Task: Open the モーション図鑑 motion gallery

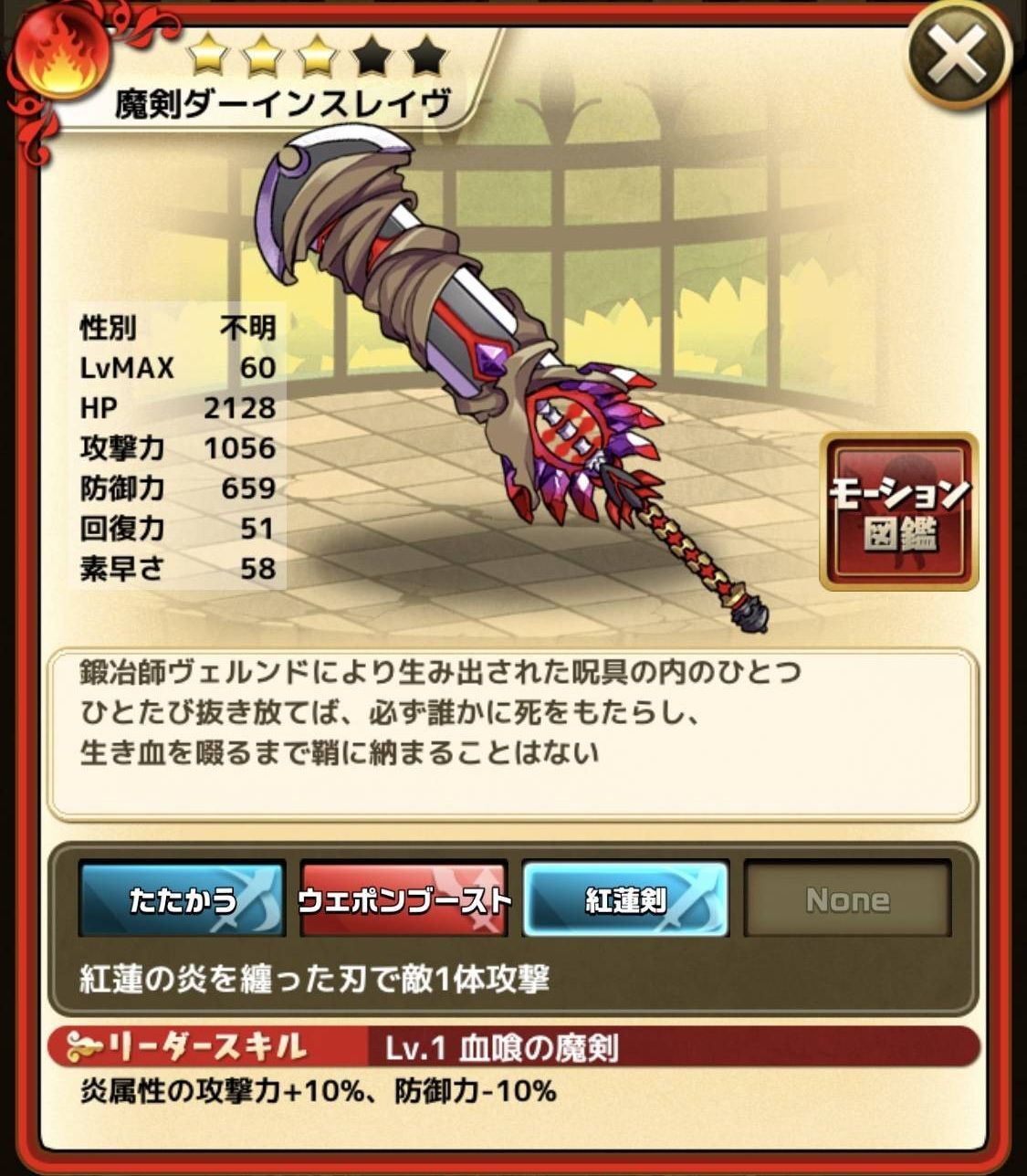Action: click(x=898, y=511)
